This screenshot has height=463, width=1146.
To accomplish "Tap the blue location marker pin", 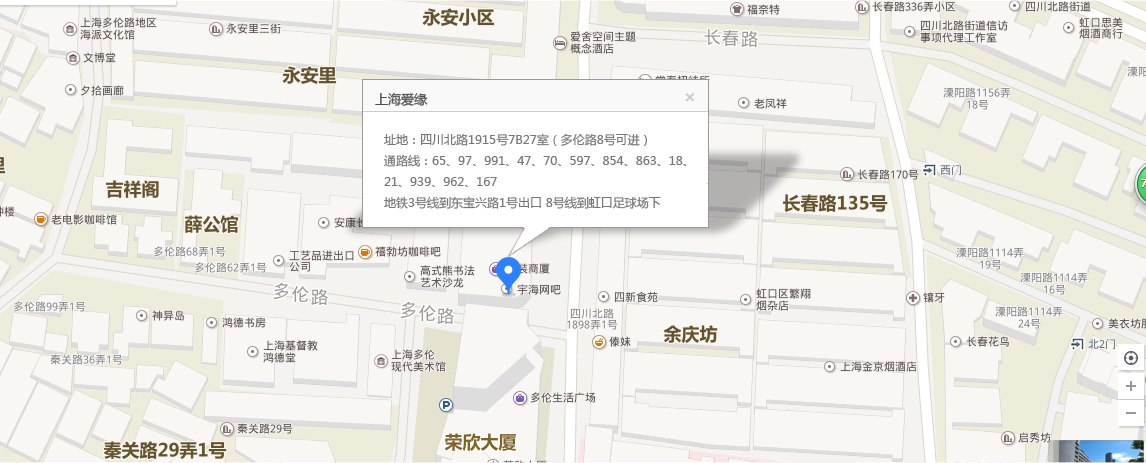I will click(509, 272).
